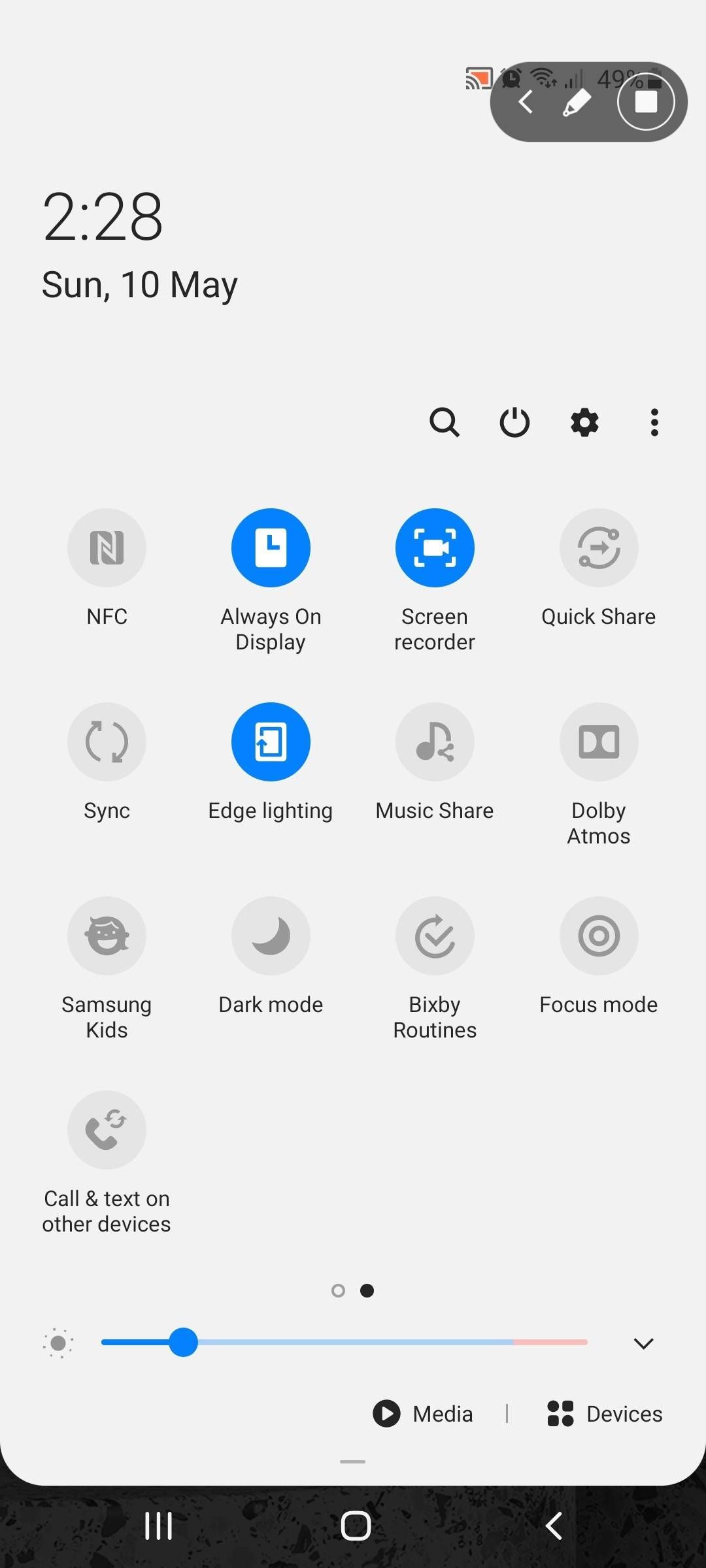Screen dimensions: 706x1568
Task: Expand the brightness settings chevron
Action: [643, 1343]
